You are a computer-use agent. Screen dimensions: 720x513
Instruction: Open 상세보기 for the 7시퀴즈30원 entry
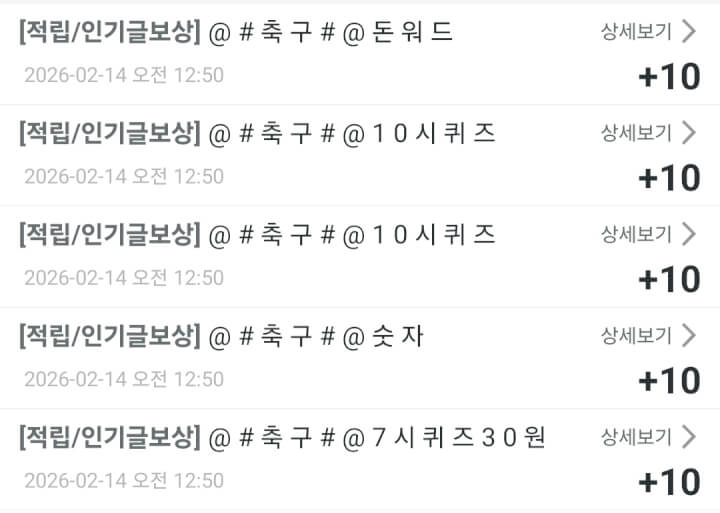[647, 437]
